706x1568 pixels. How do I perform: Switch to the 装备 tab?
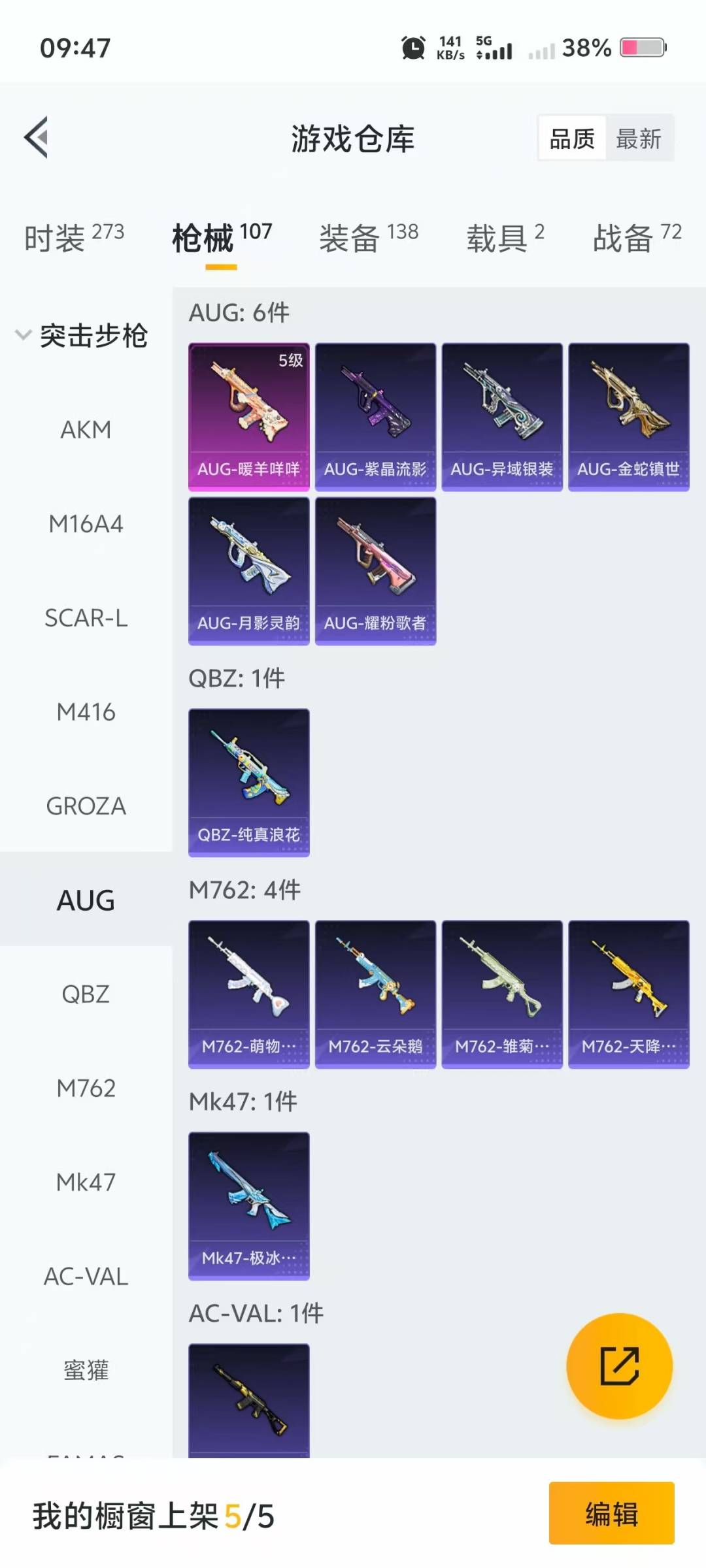pyautogui.click(x=369, y=237)
